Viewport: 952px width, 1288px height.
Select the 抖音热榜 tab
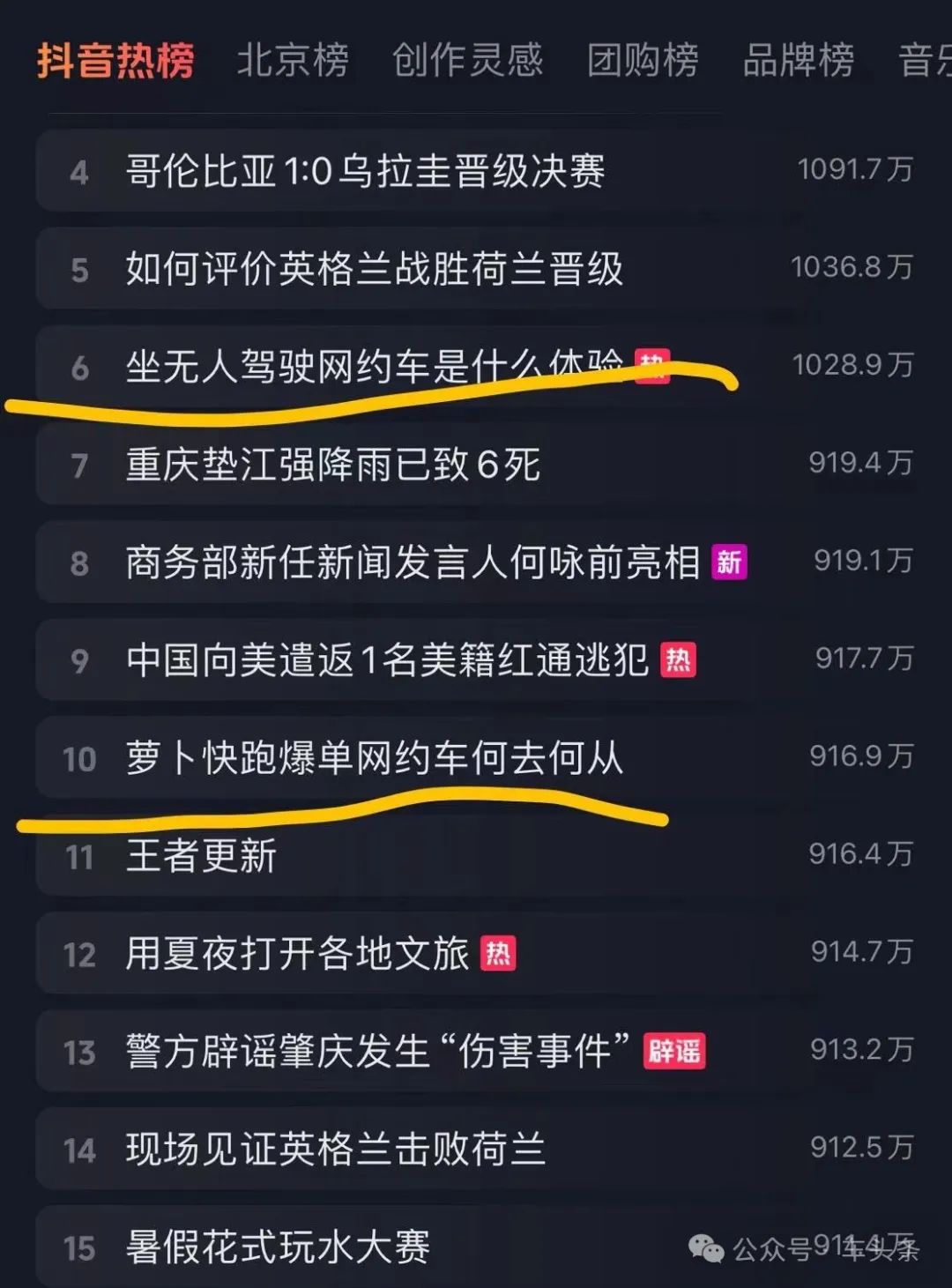115,61
